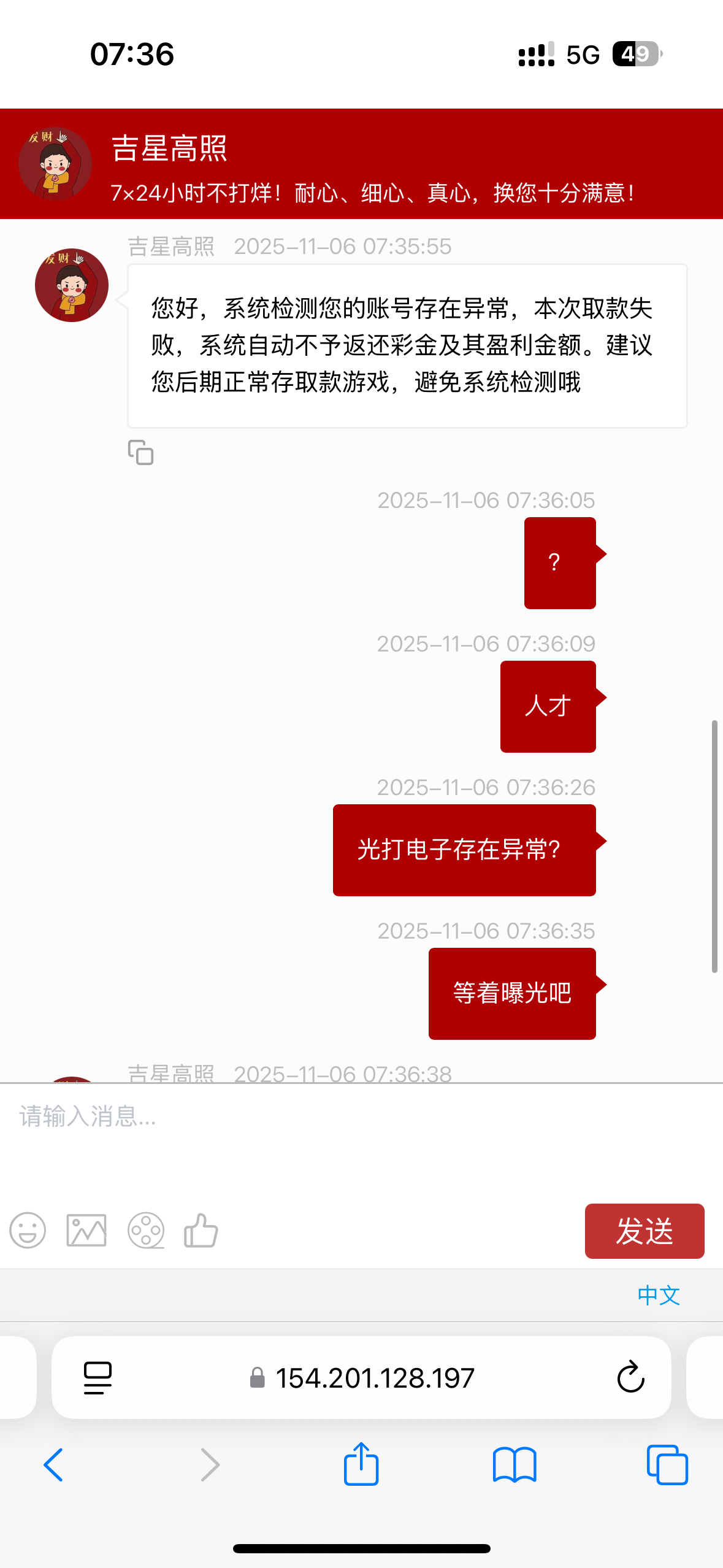Tap the address bar 154.201.128.197
Image resolution: width=723 pixels, height=1568 pixels.
point(374,1378)
